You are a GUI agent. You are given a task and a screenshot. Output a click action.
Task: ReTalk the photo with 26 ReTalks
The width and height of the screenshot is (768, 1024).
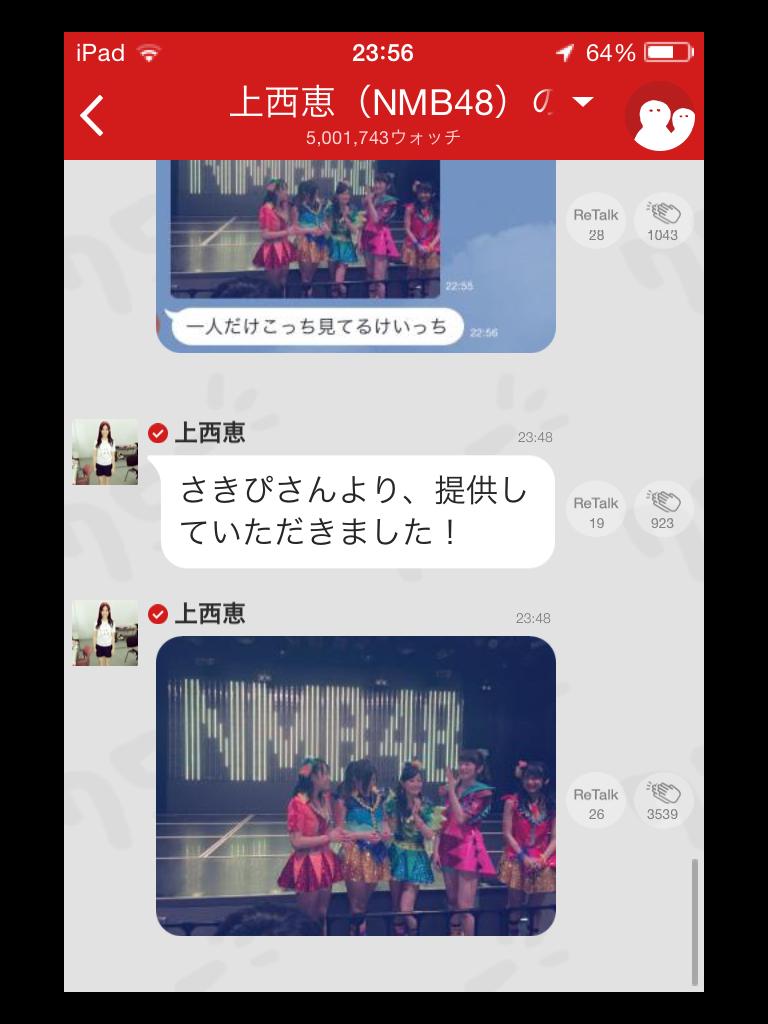point(596,802)
